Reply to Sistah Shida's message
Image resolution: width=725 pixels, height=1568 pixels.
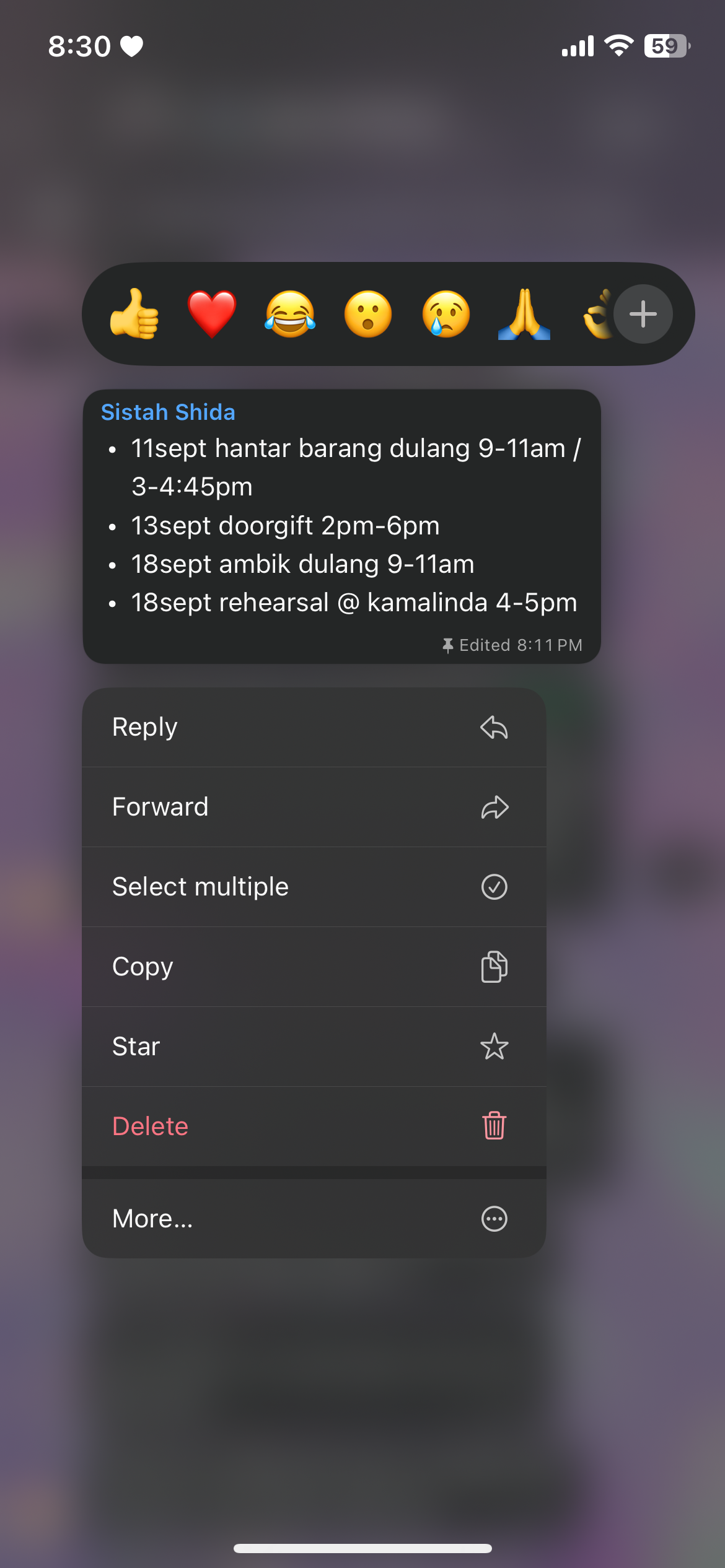pyautogui.click(x=314, y=727)
